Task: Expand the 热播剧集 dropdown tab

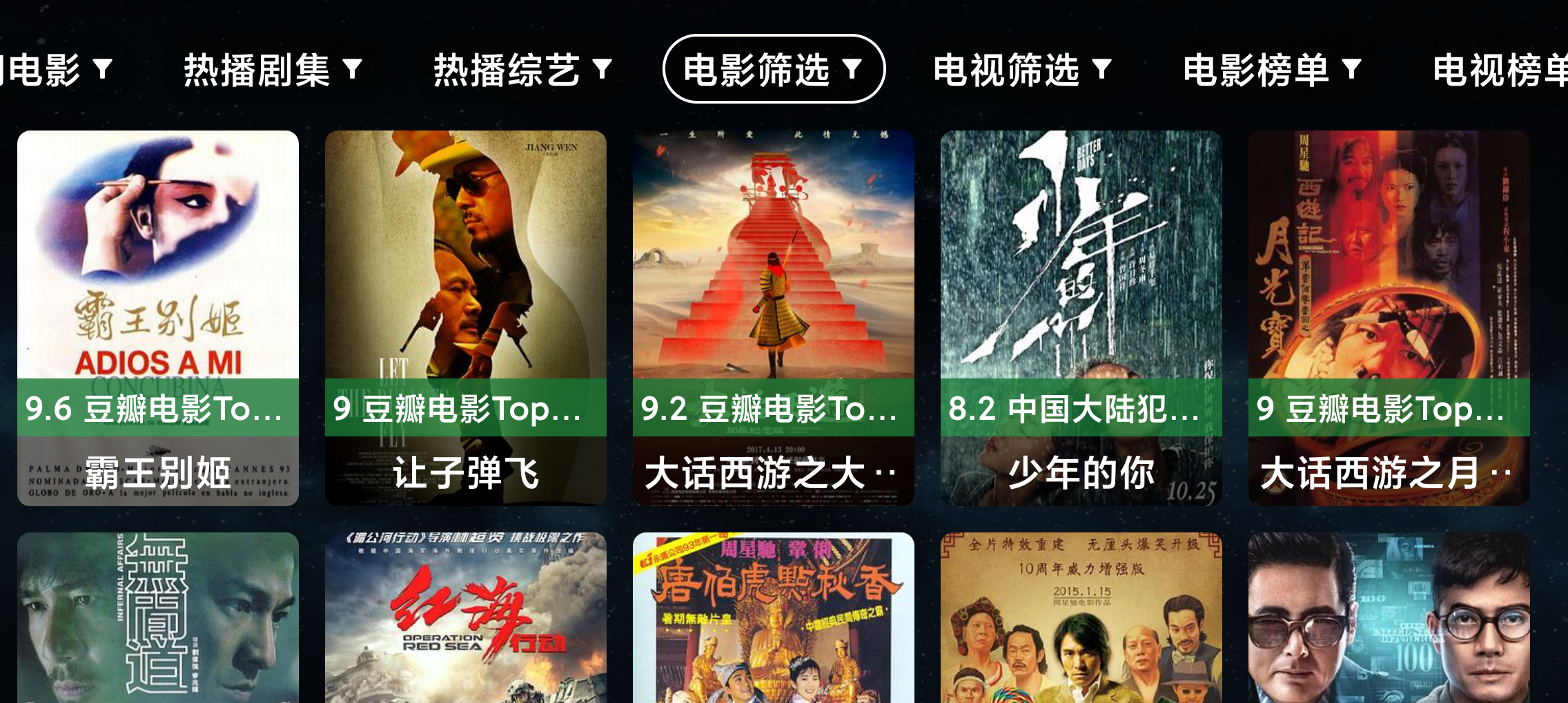Action: click(x=273, y=70)
